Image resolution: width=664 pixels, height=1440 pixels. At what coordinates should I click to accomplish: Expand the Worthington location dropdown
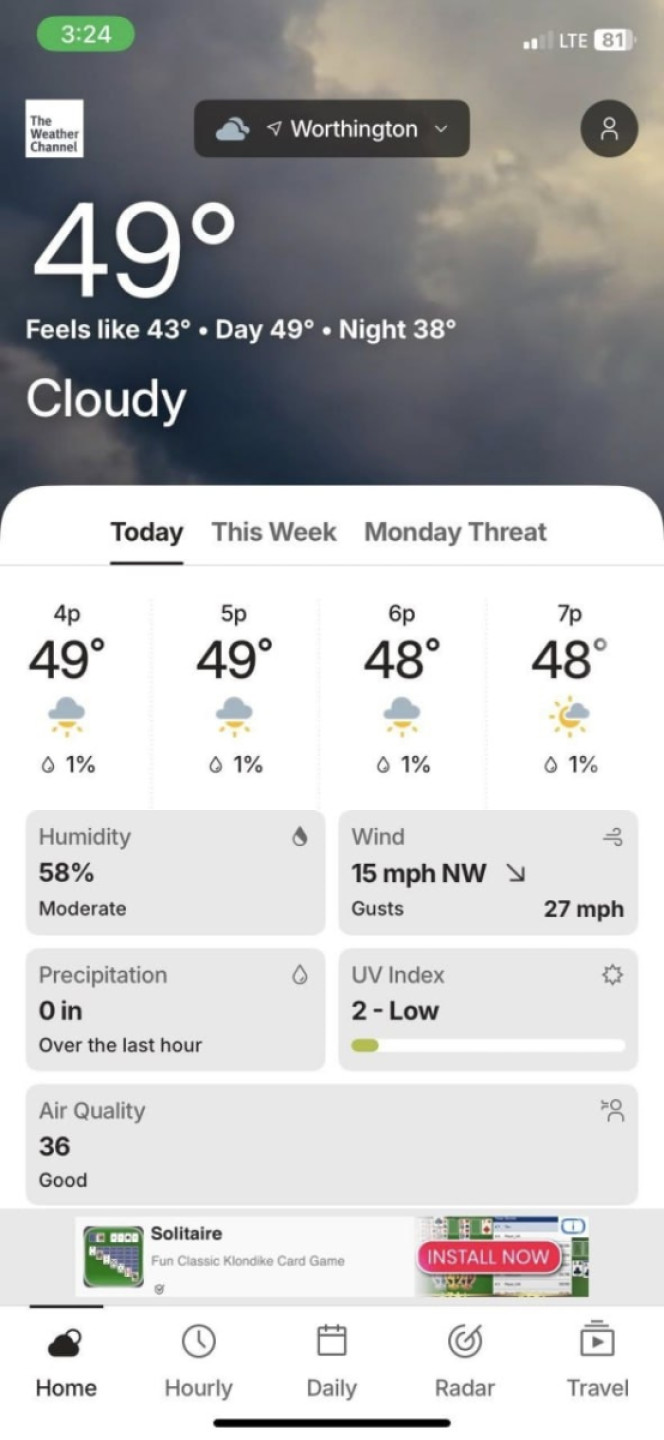331,129
